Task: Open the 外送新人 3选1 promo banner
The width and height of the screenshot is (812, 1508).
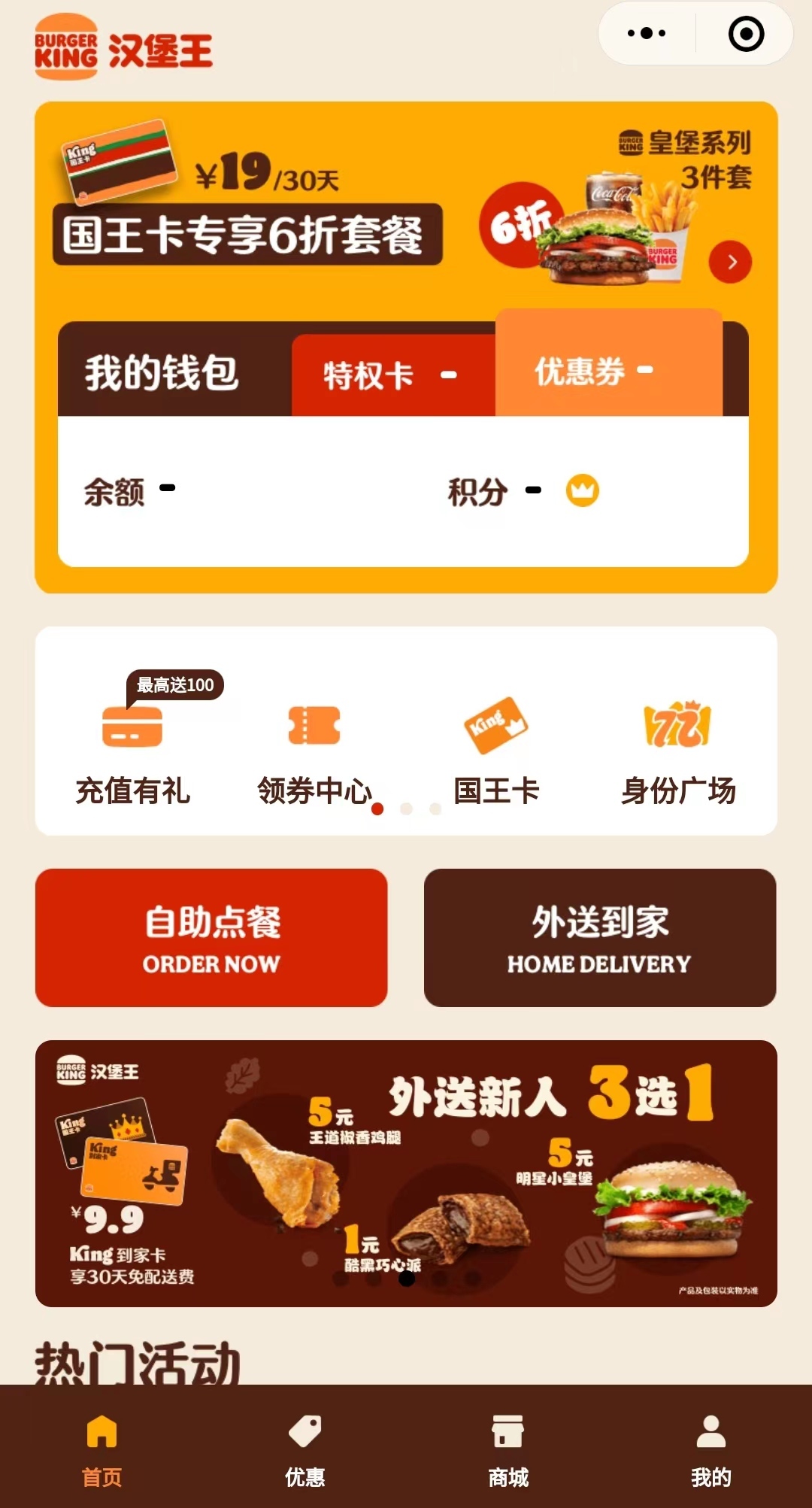Action: (406, 1173)
